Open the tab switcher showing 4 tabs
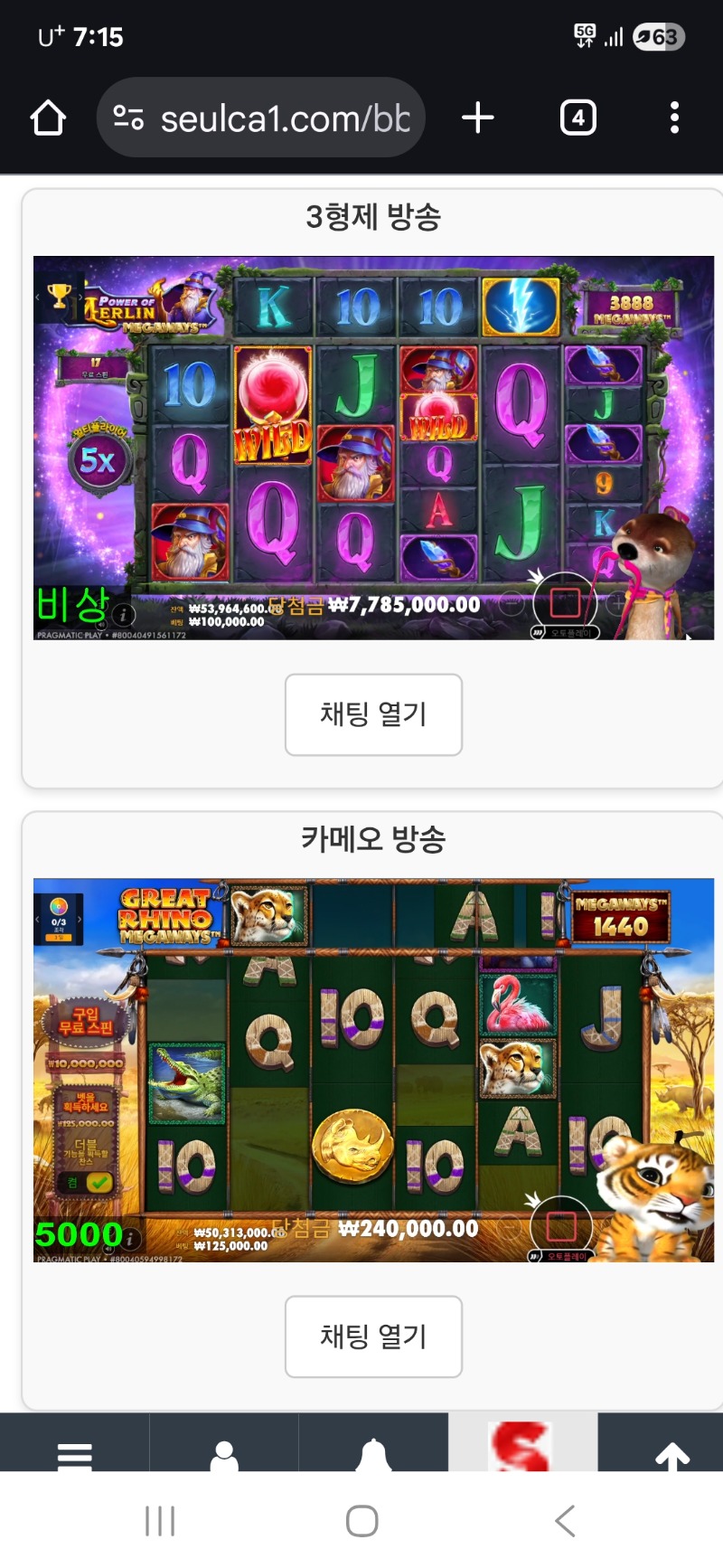Screen dimensions: 723x1568 [x=577, y=118]
